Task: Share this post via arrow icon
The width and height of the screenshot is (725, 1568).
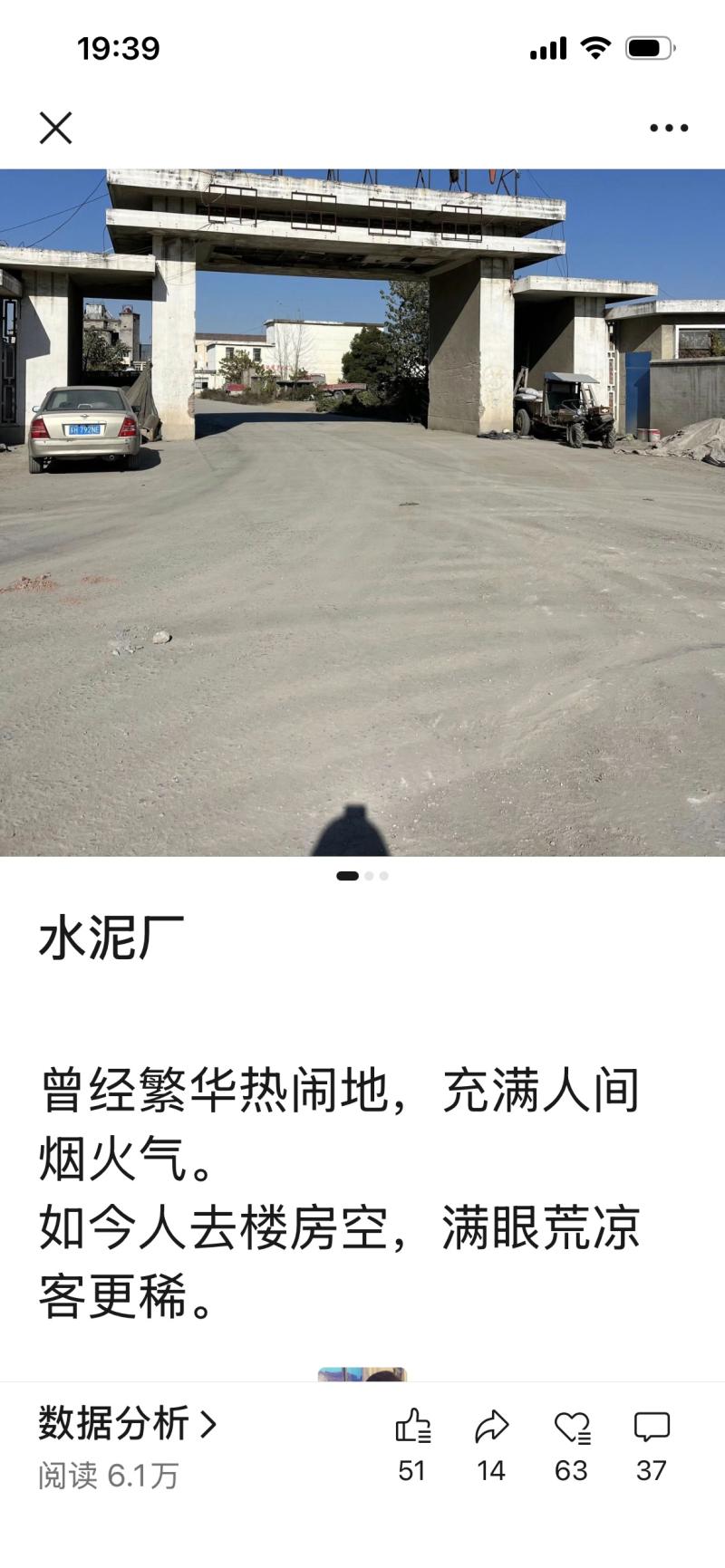Action: pyautogui.click(x=491, y=1427)
